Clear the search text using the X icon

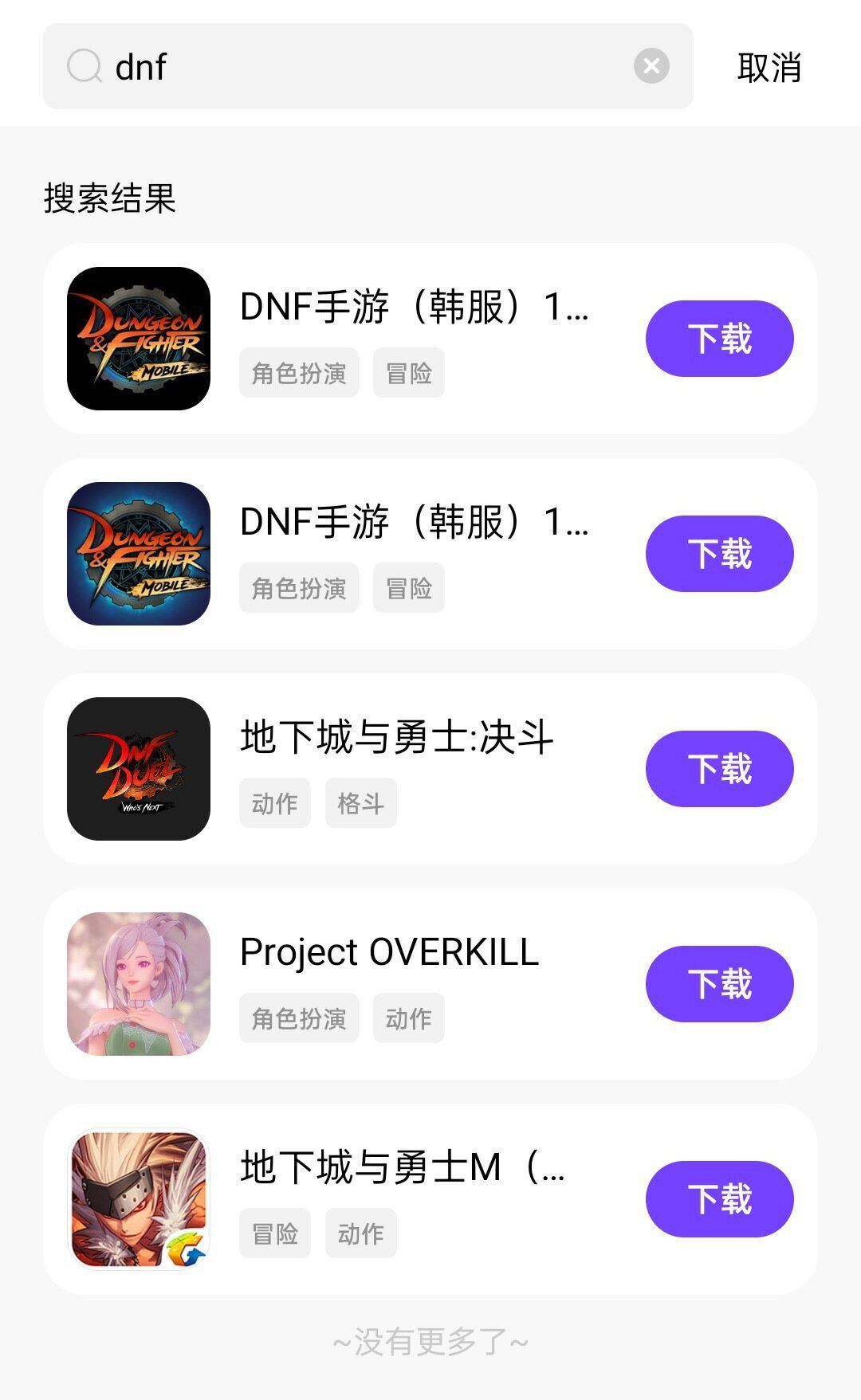[652, 66]
